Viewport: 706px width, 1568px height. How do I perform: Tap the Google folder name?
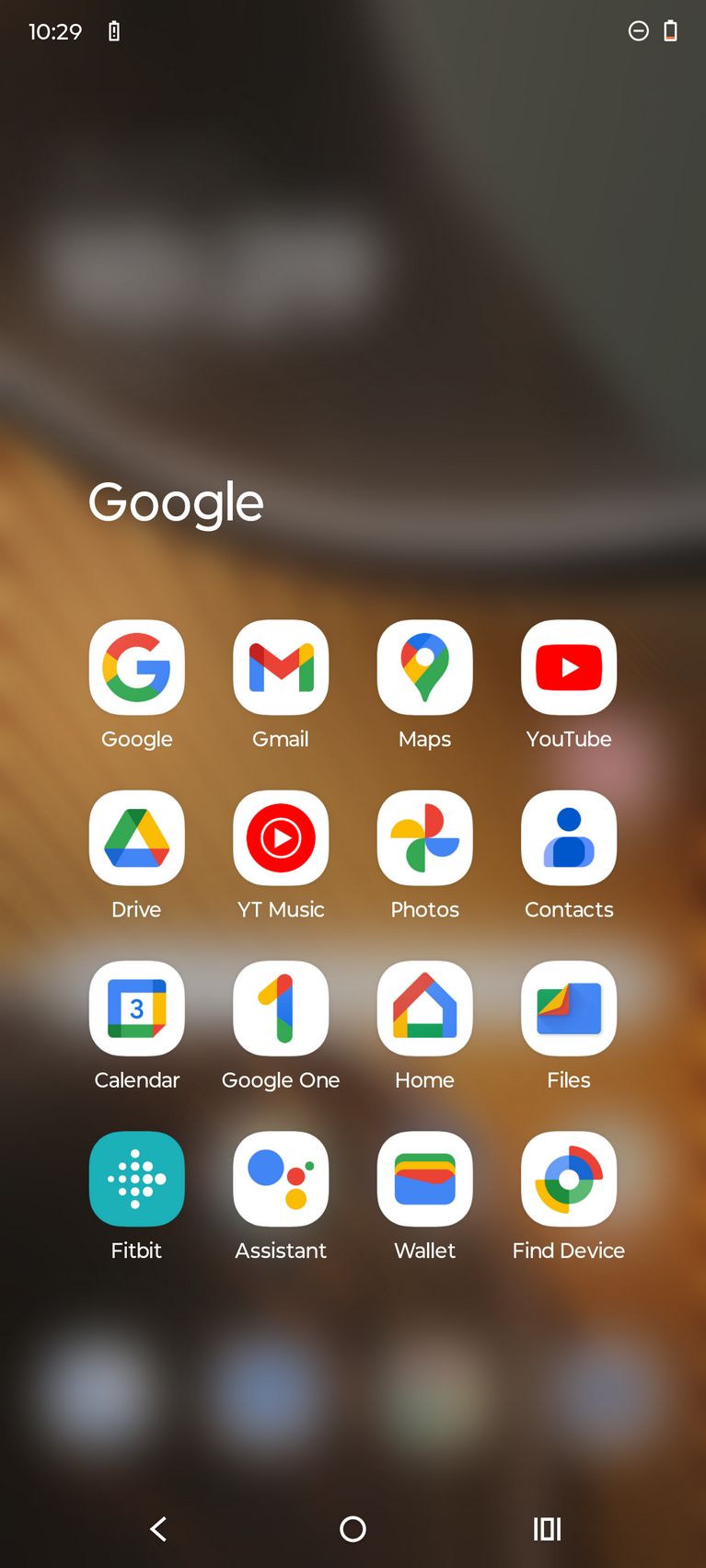(x=176, y=504)
